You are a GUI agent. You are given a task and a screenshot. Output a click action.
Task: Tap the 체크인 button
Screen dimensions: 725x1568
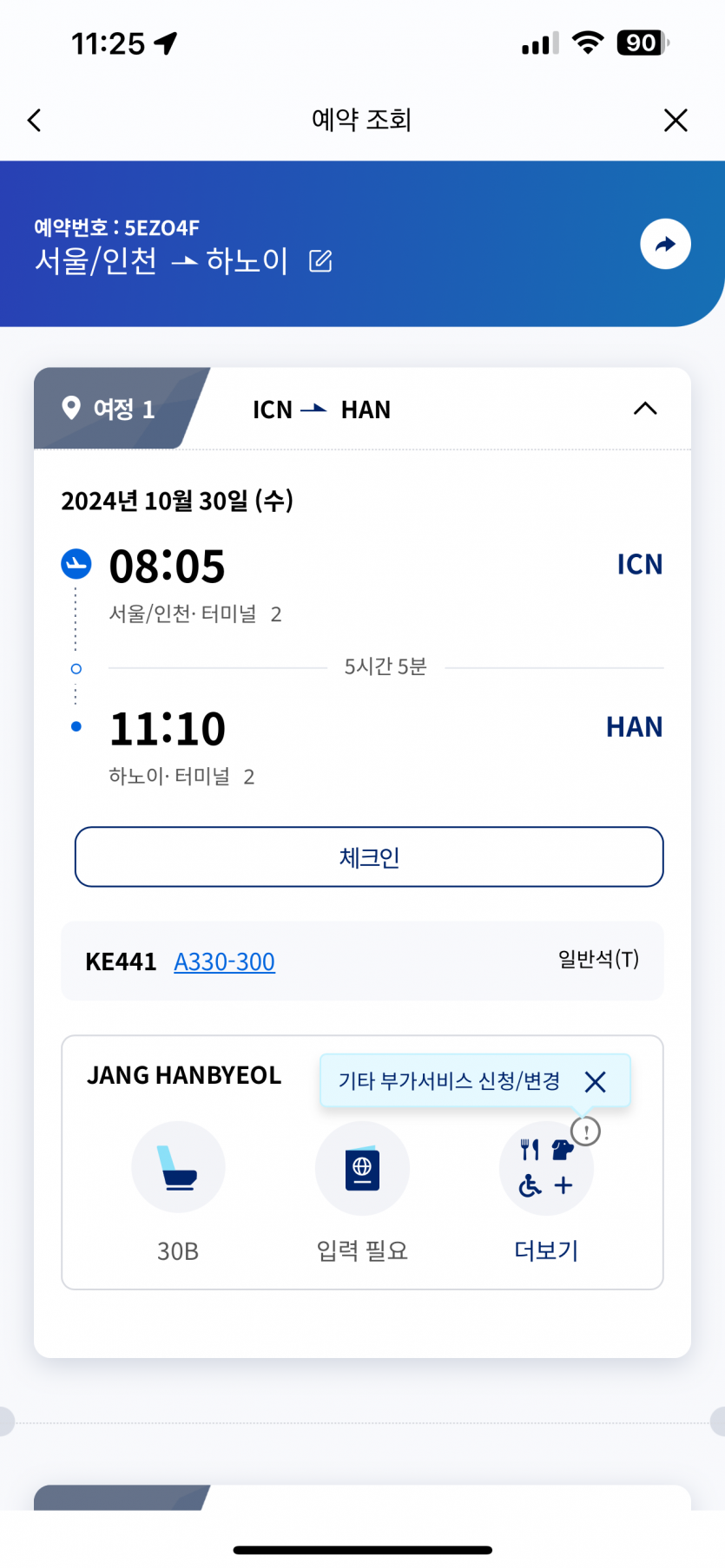[369, 856]
